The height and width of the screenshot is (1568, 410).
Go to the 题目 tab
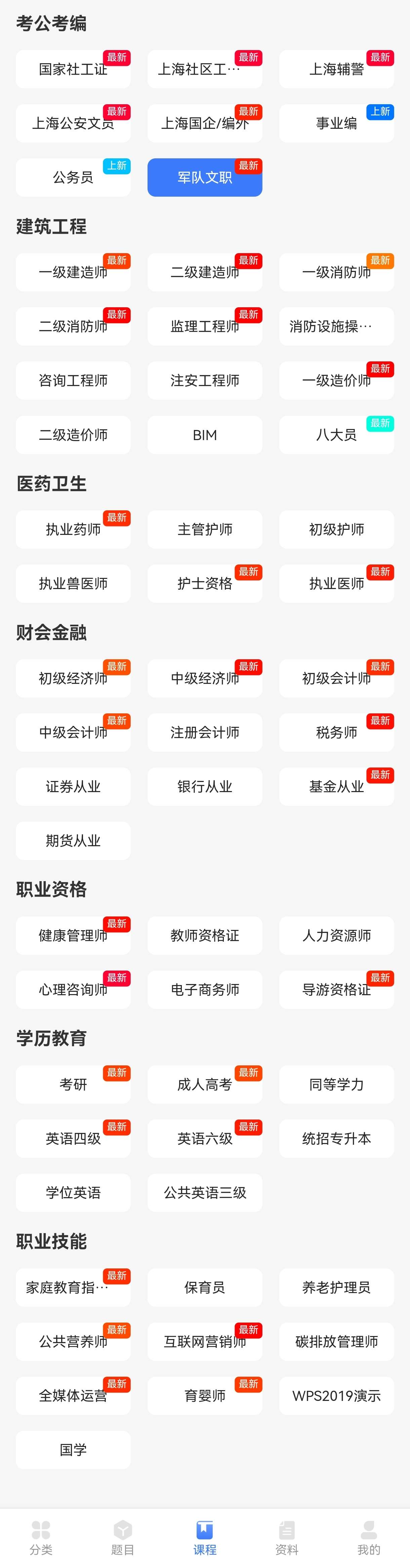pos(123,1537)
